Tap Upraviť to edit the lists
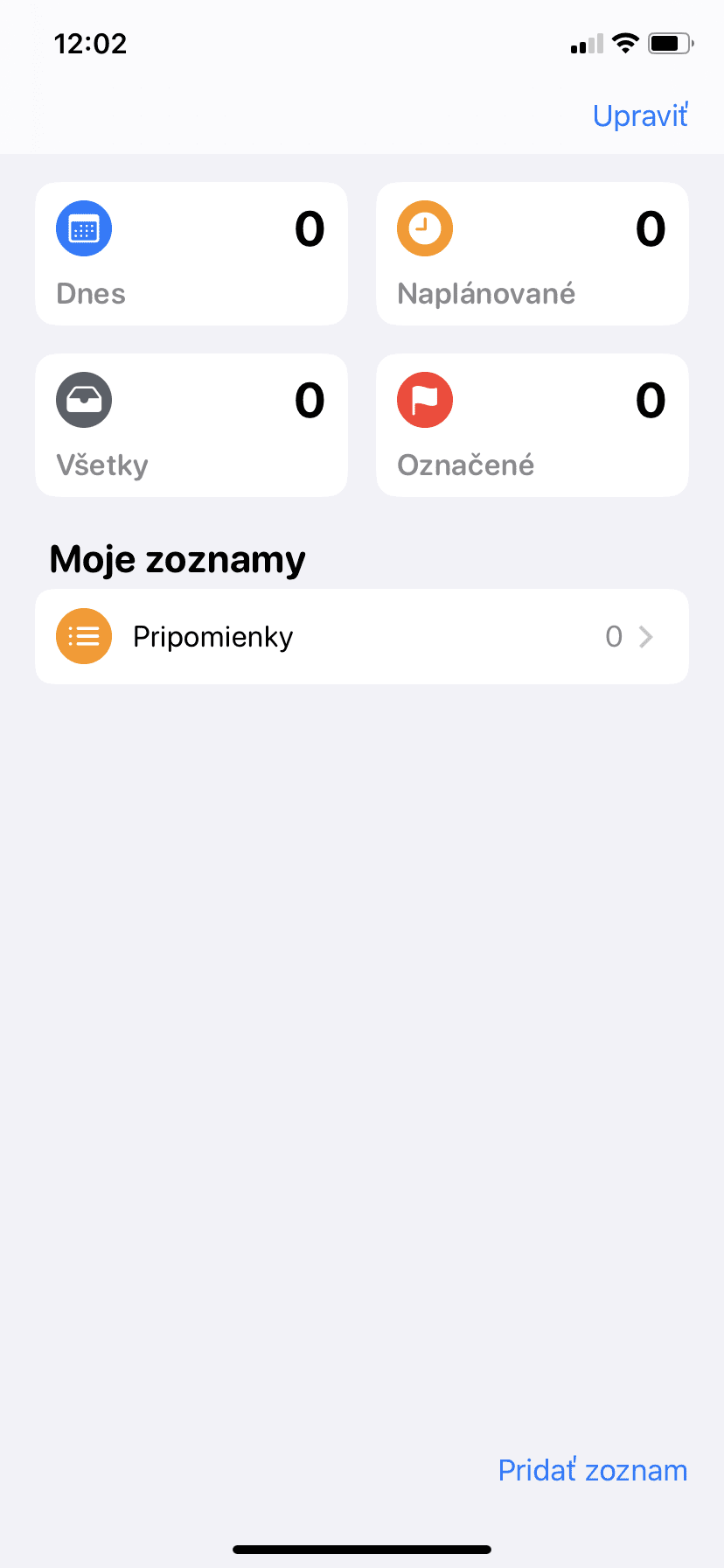The height and width of the screenshot is (1568, 724). [640, 115]
